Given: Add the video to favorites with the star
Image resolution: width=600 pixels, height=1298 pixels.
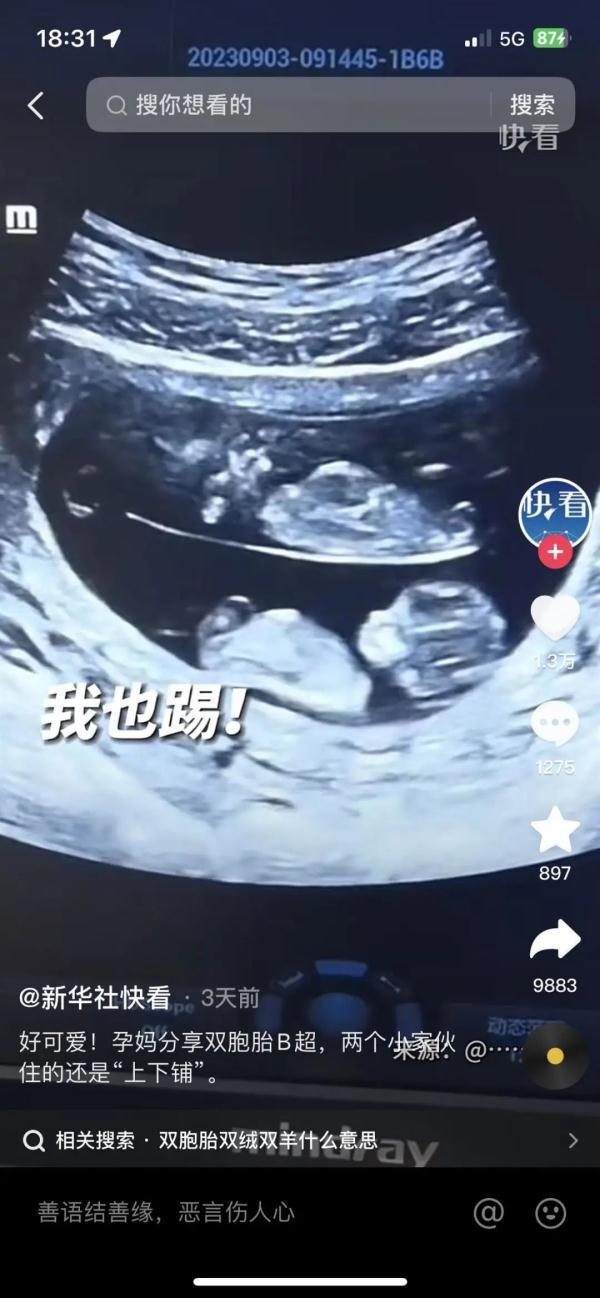Looking at the screenshot, I should click(x=554, y=830).
